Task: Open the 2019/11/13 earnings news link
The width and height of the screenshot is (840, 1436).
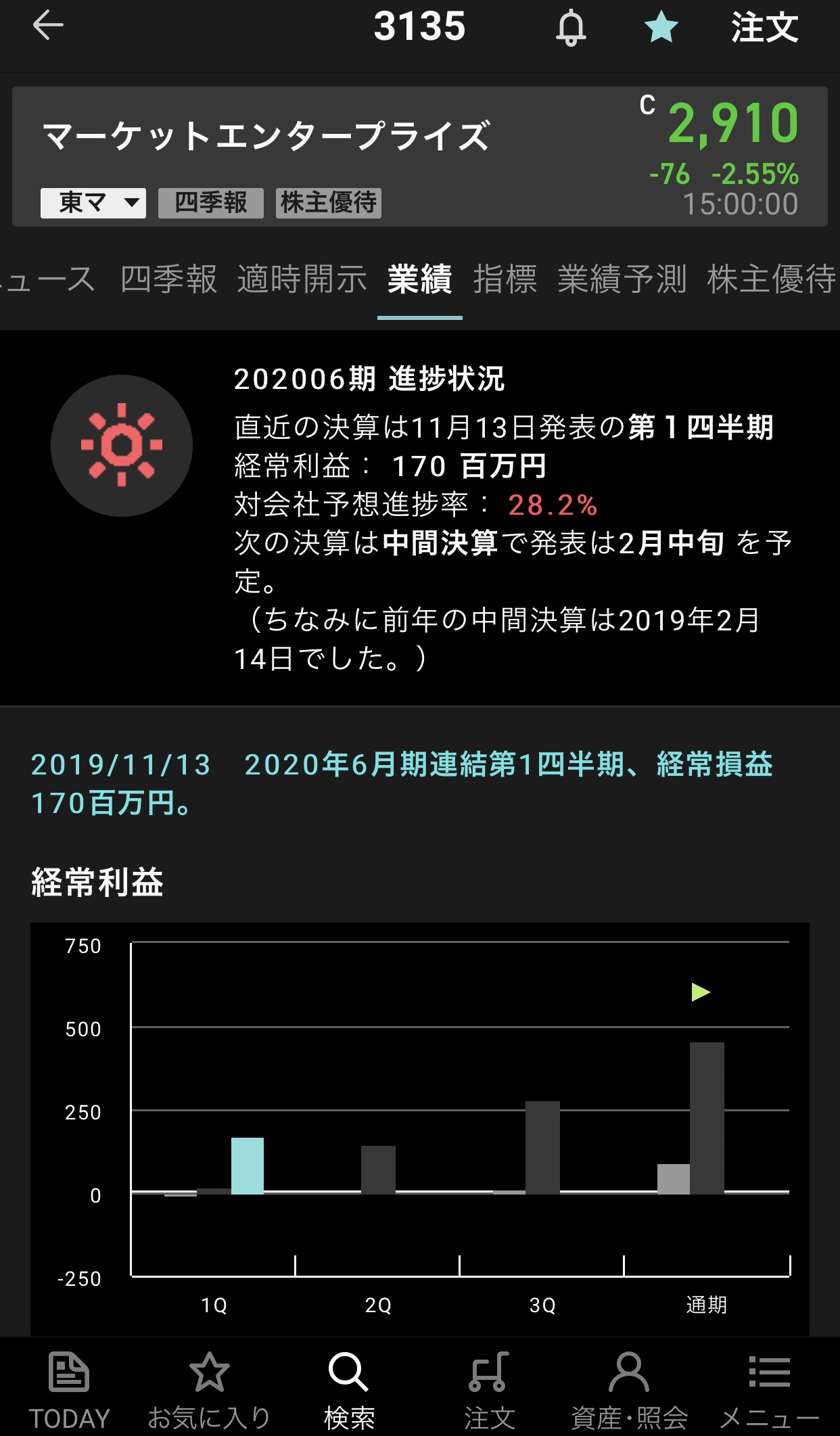Action: (402, 783)
